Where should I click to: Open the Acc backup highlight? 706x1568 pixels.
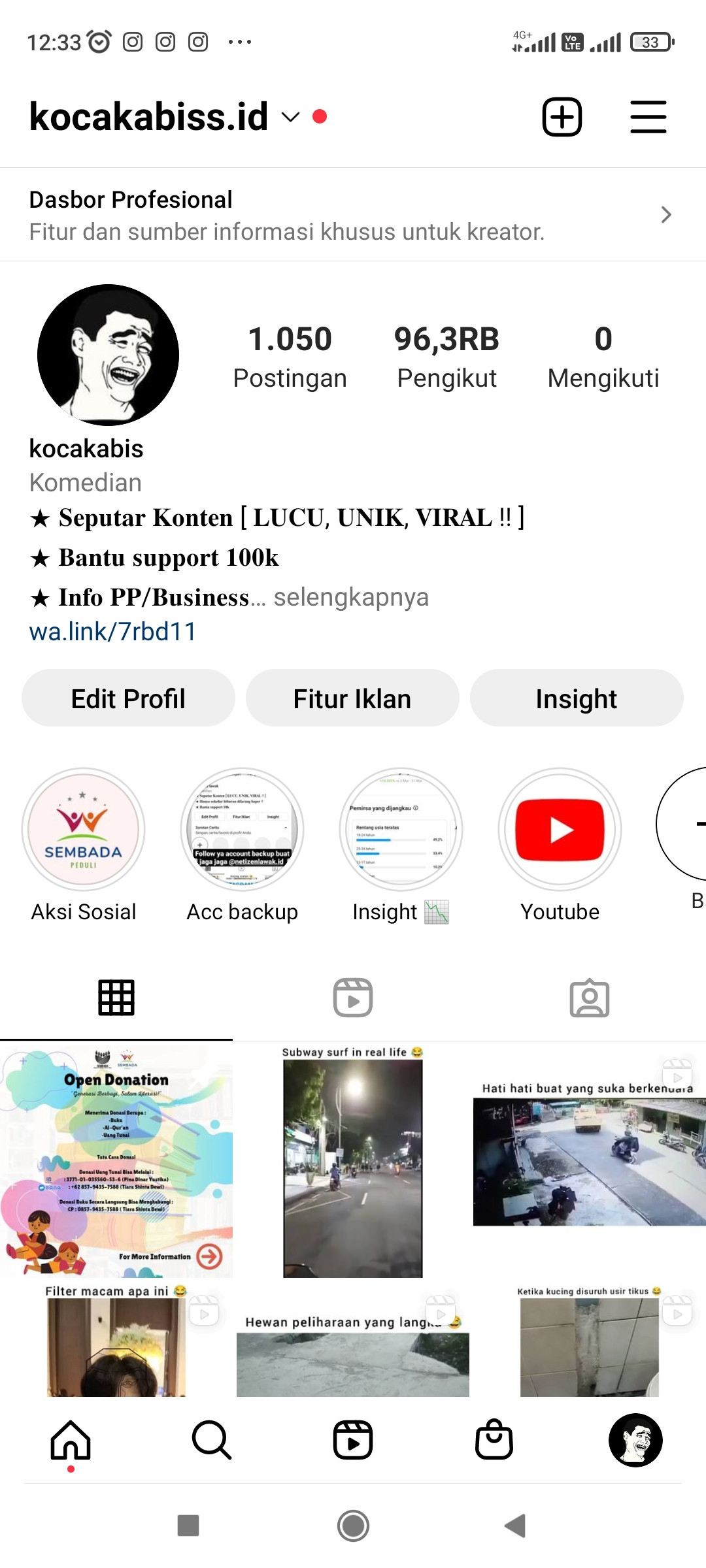point(243,829)
